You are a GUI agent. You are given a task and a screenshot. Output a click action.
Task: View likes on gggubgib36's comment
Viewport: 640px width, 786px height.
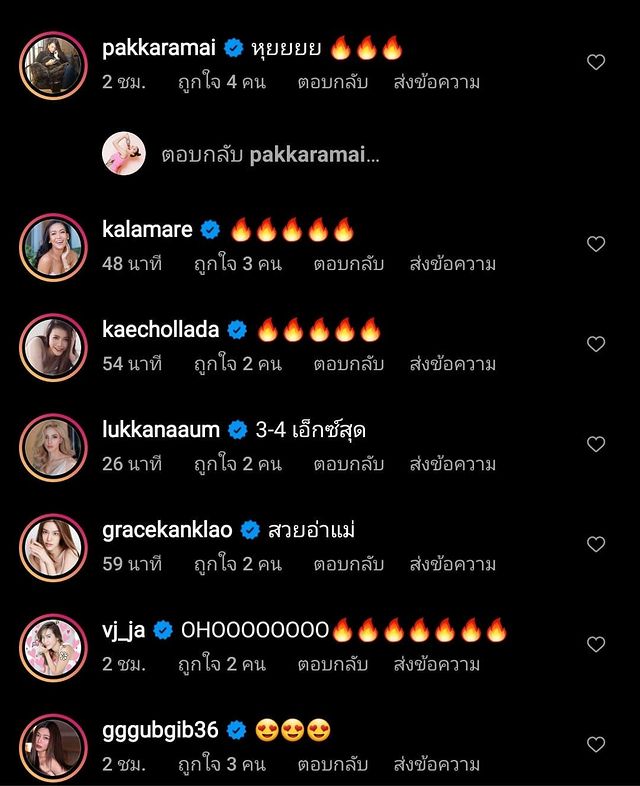coord(221,764)
